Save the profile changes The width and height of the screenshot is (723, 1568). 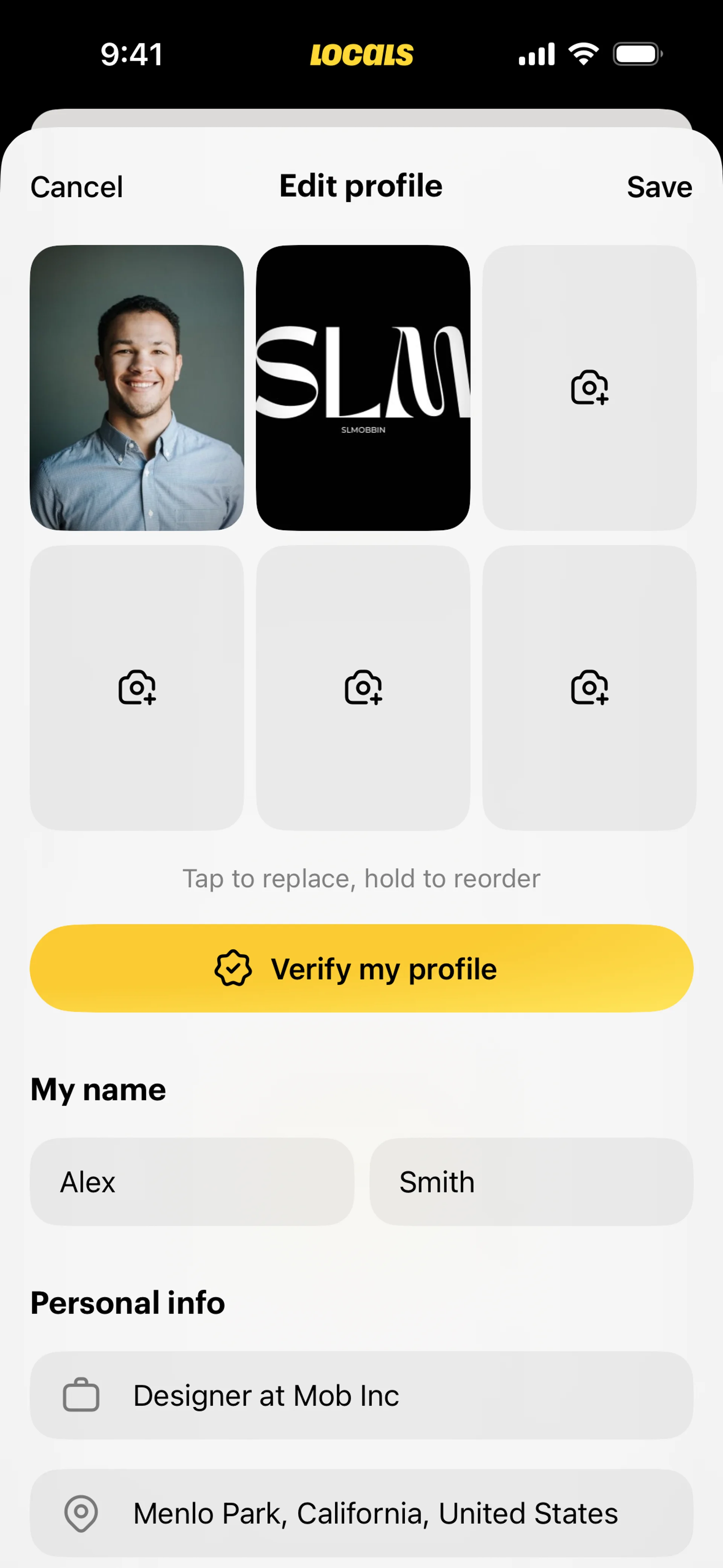click(659, 187)
